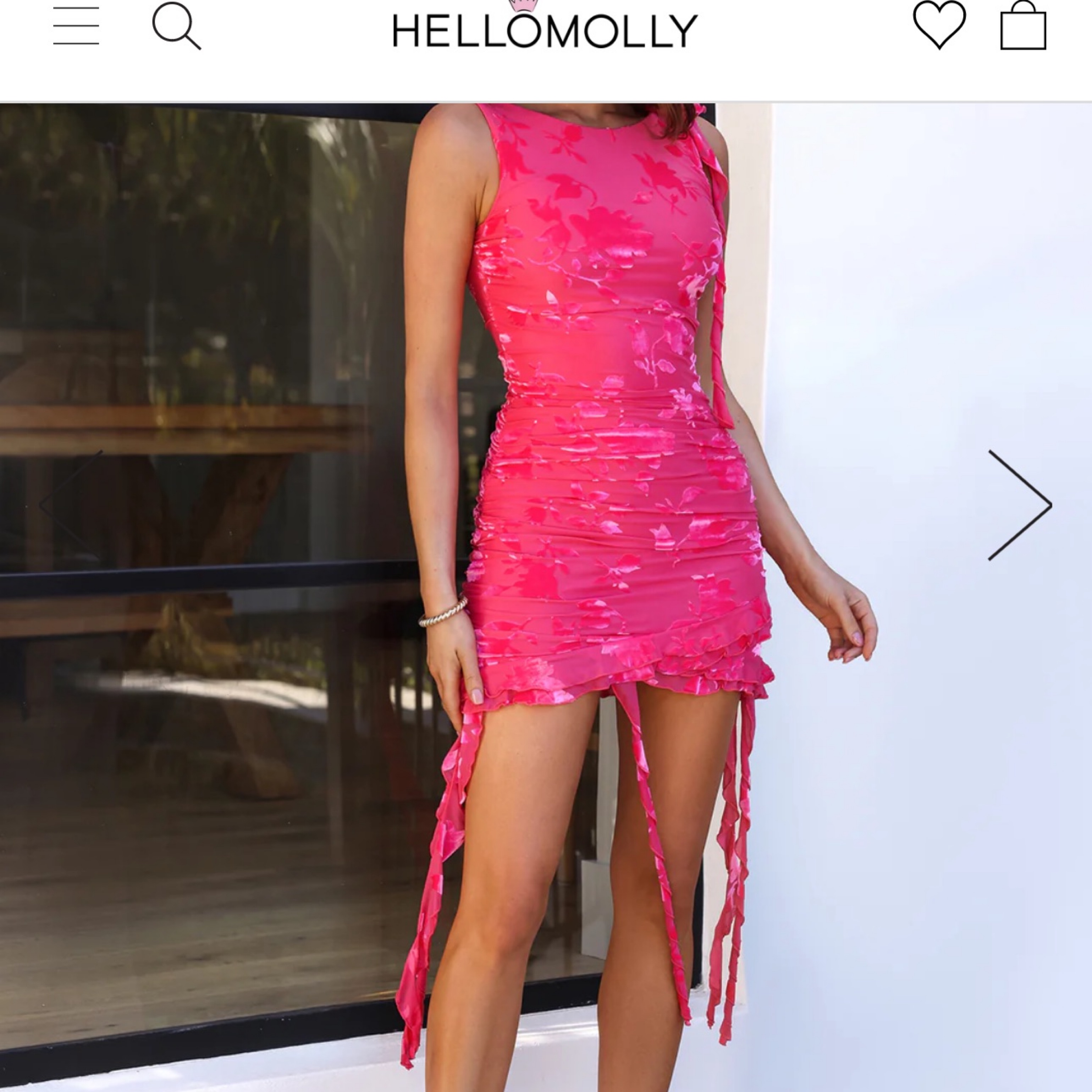Show the next product photo
1092x1092 pixels.
coord(1020,505)
